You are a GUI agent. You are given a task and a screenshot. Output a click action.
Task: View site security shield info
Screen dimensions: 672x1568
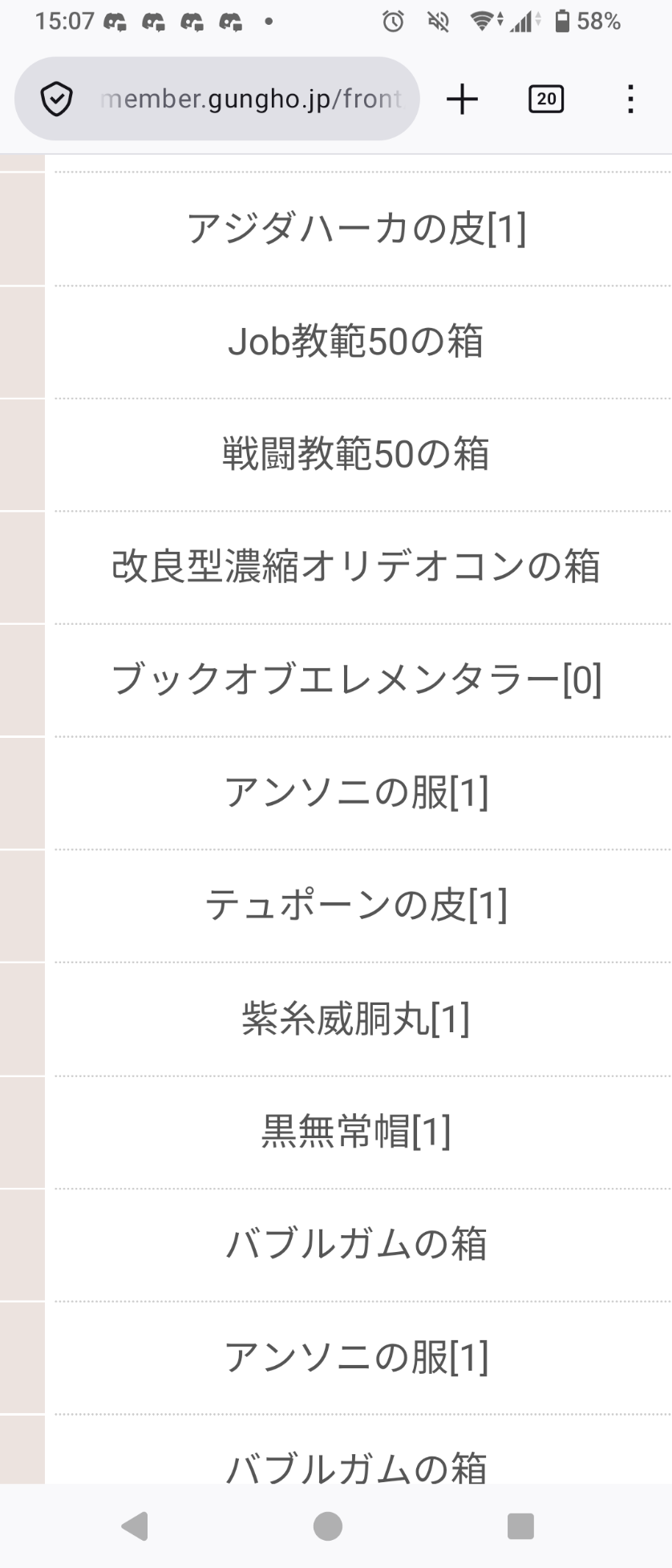(x=57, y=99)
